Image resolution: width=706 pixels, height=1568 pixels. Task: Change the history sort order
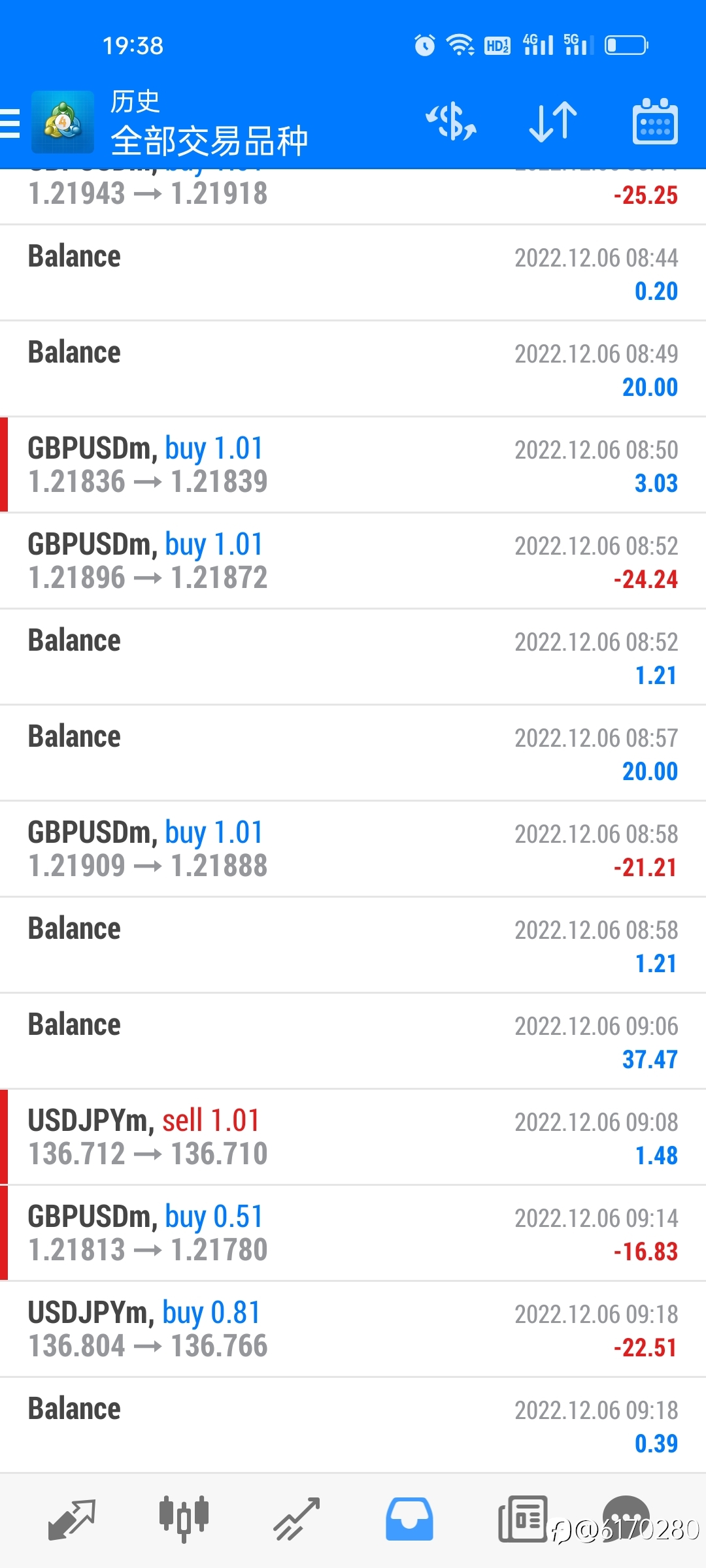tap(553, 122)
